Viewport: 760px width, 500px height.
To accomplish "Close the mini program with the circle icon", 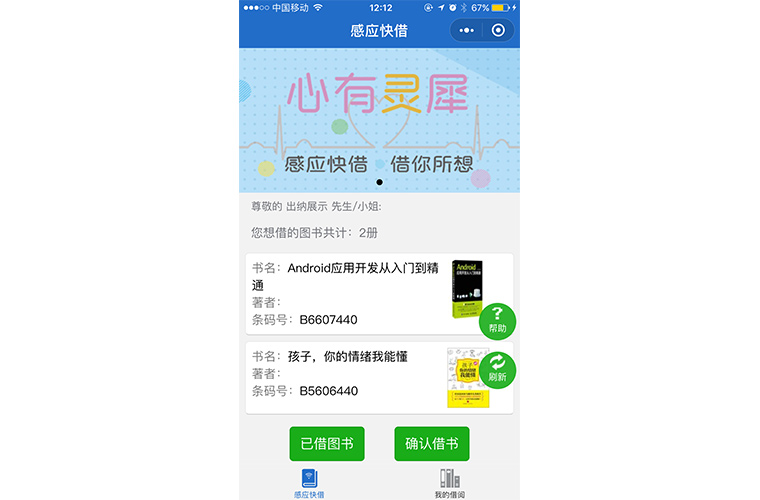I will [498, 31].
